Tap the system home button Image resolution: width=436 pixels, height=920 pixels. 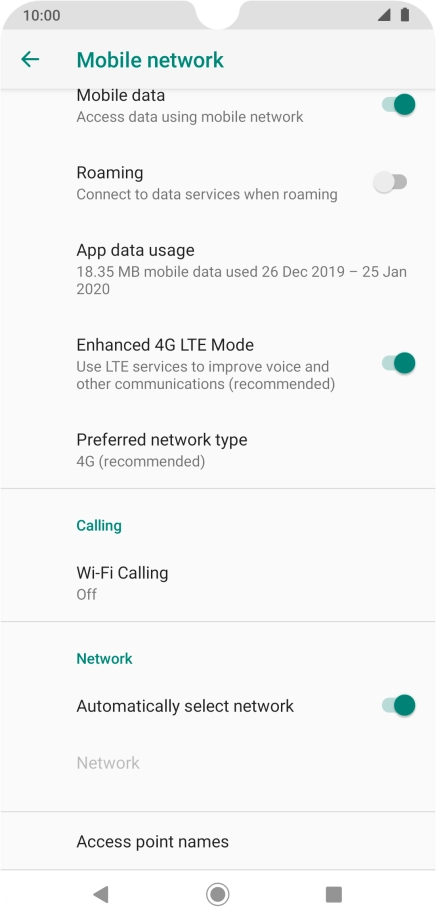click(x=218, y=894)
